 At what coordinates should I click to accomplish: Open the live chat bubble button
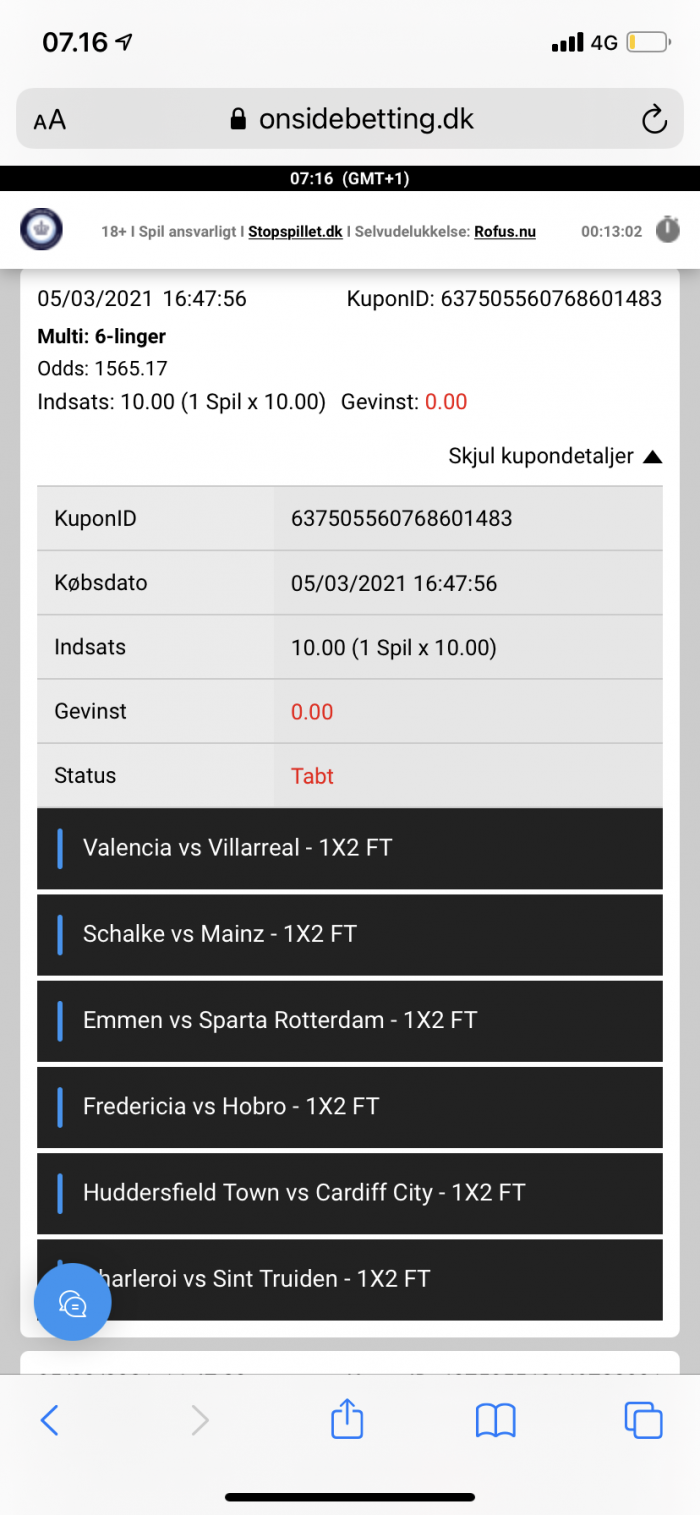click(x=72, y=1302)
